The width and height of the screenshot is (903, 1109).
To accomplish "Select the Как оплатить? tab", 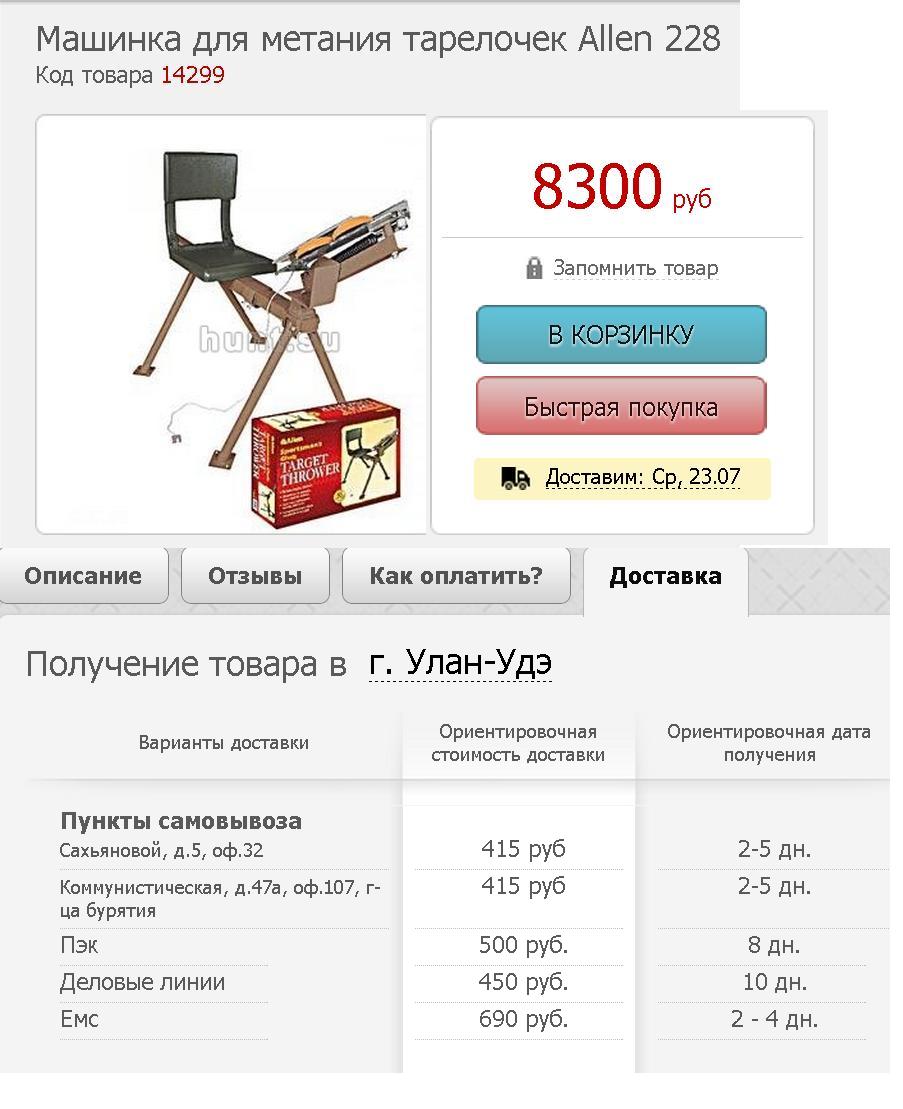I will pyautogui.click(x=456, y=576).
